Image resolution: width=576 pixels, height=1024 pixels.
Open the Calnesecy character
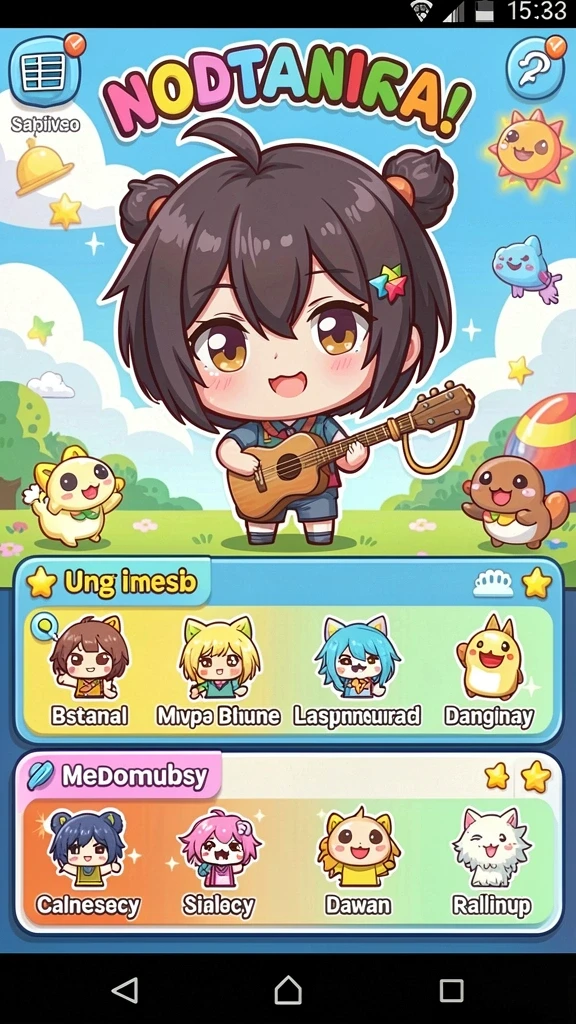[88, 862]
